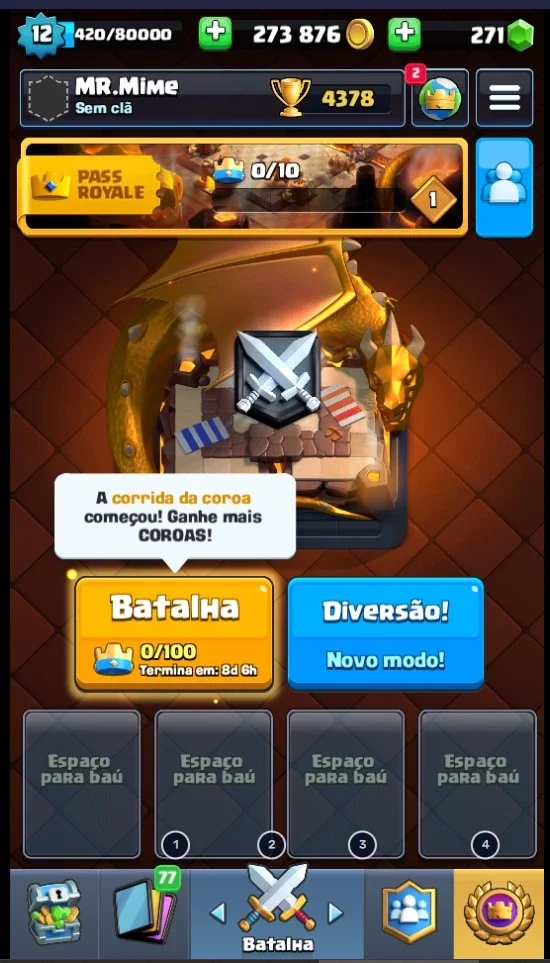Tap the right arrow beside Batalha tab
This screenshot has height=963, width=550.
(335, 913)
